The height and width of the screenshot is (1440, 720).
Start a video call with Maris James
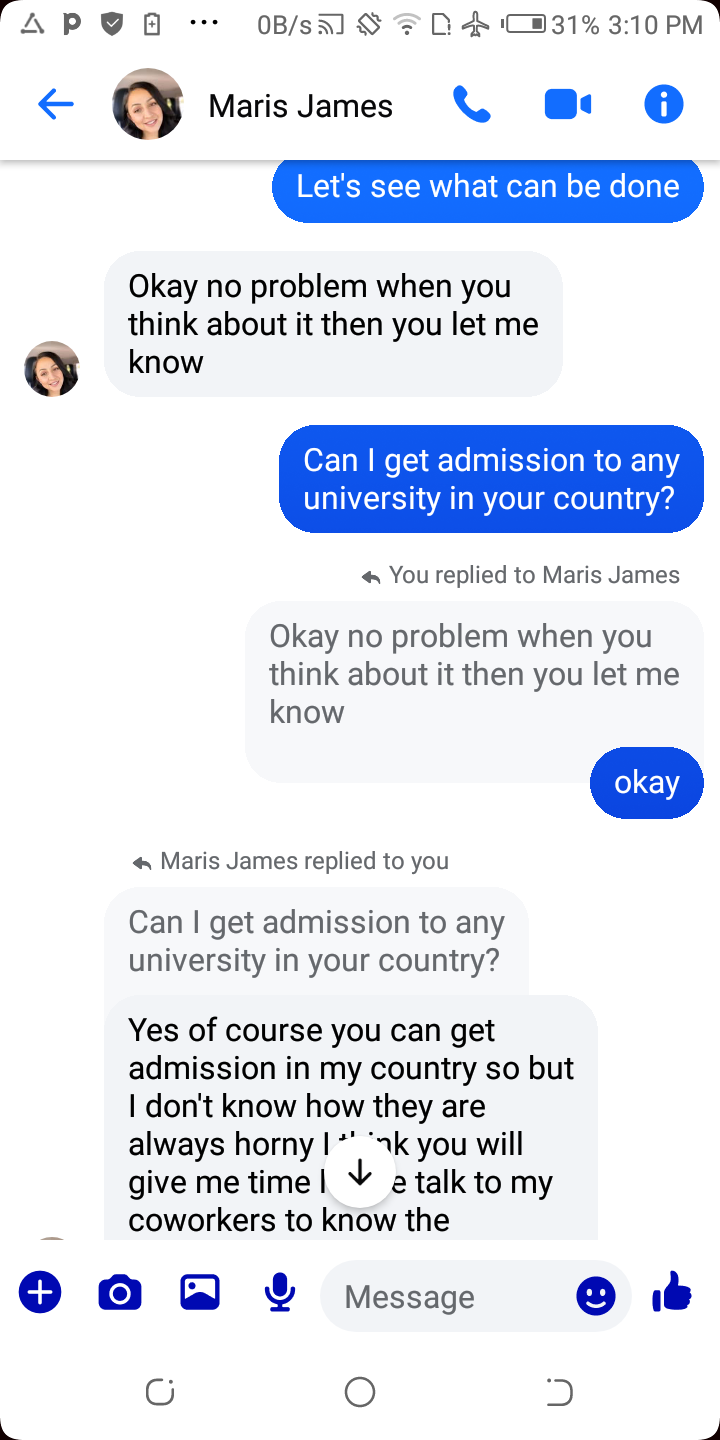568,104
